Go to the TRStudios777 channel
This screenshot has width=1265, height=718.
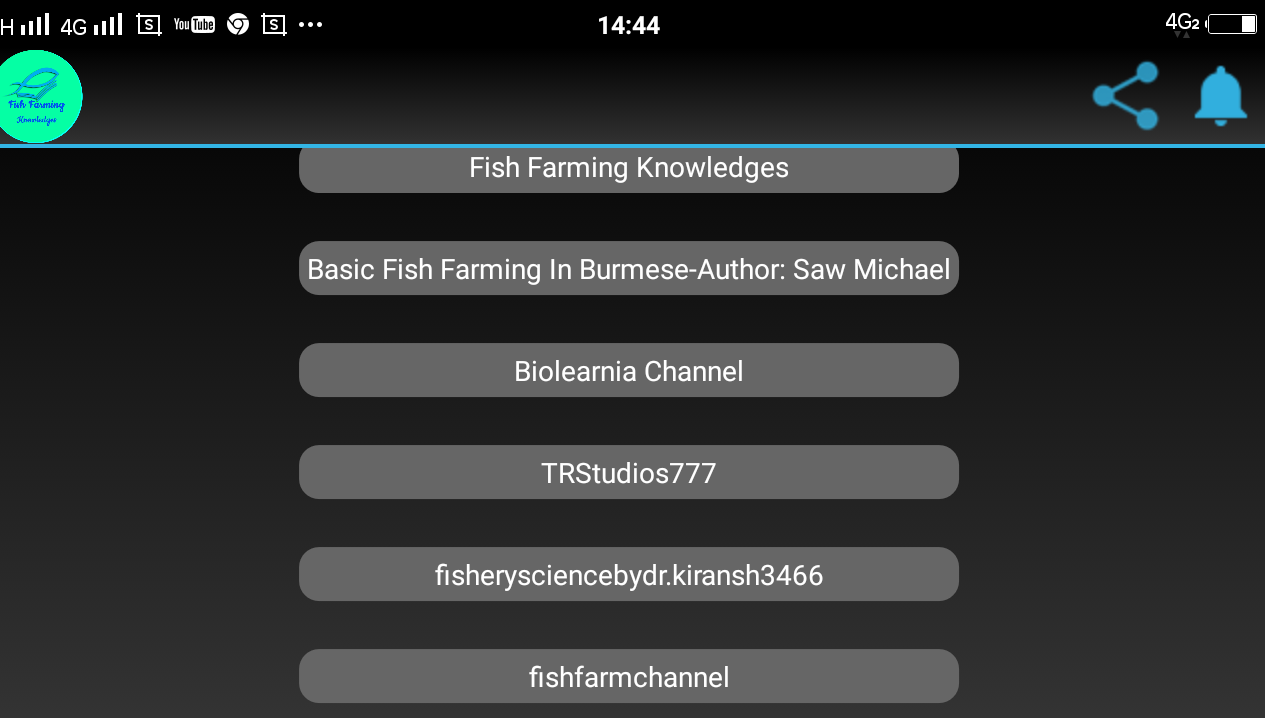[628, 472]
